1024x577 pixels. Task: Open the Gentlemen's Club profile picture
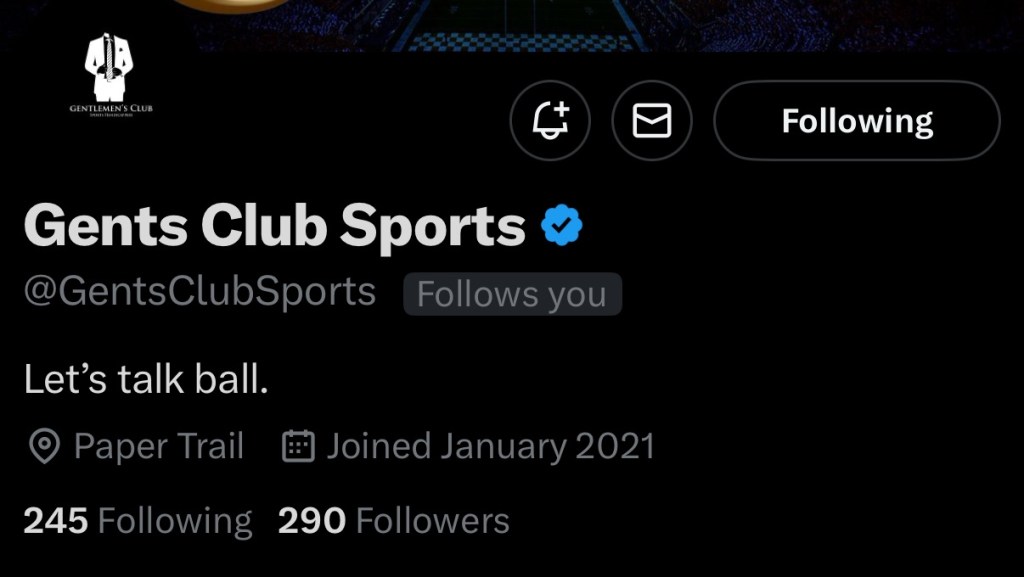(x=112, y=74)
